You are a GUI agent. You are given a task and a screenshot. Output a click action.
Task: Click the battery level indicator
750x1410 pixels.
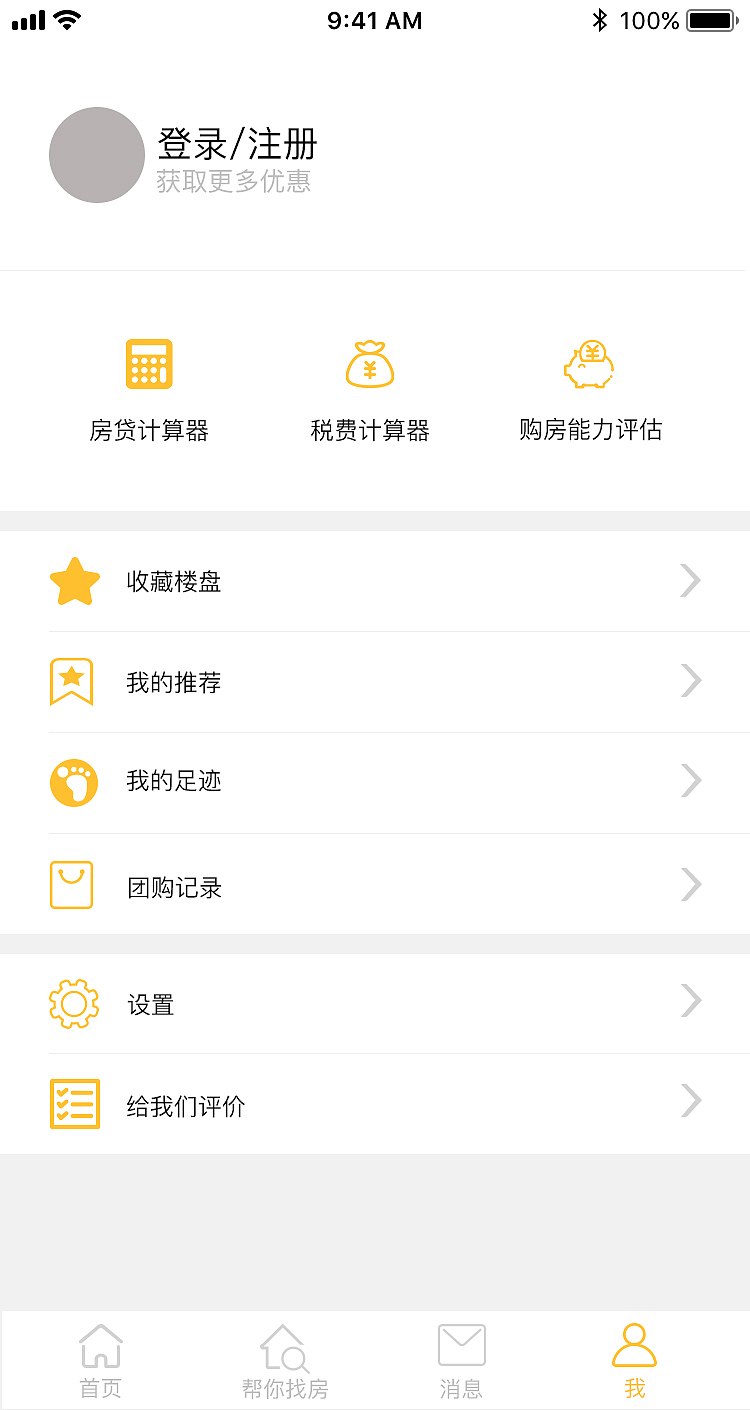click(712, 20)
